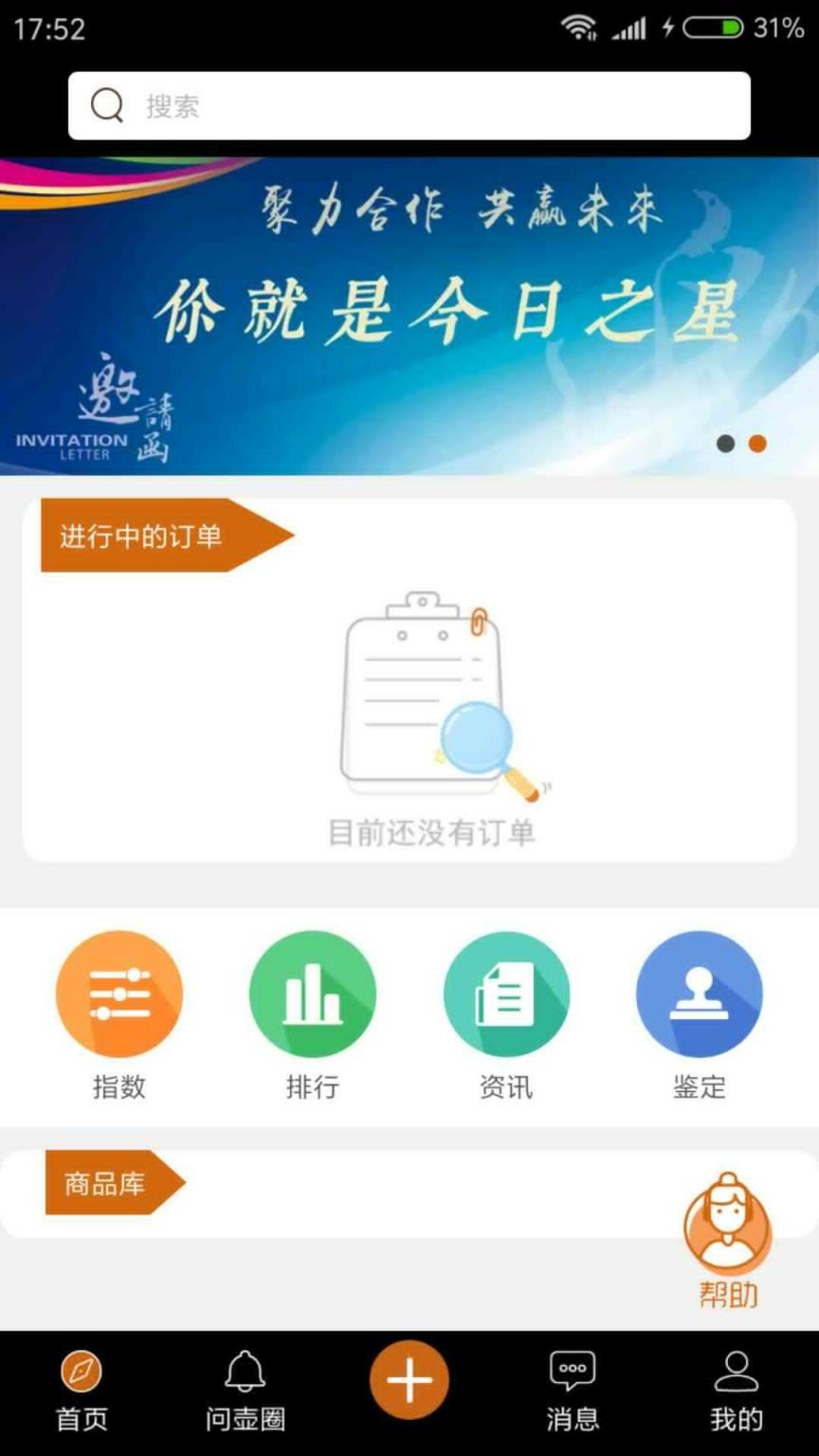Tap the 鉴定 (Appraisal) stamp icon

point(700,992)
